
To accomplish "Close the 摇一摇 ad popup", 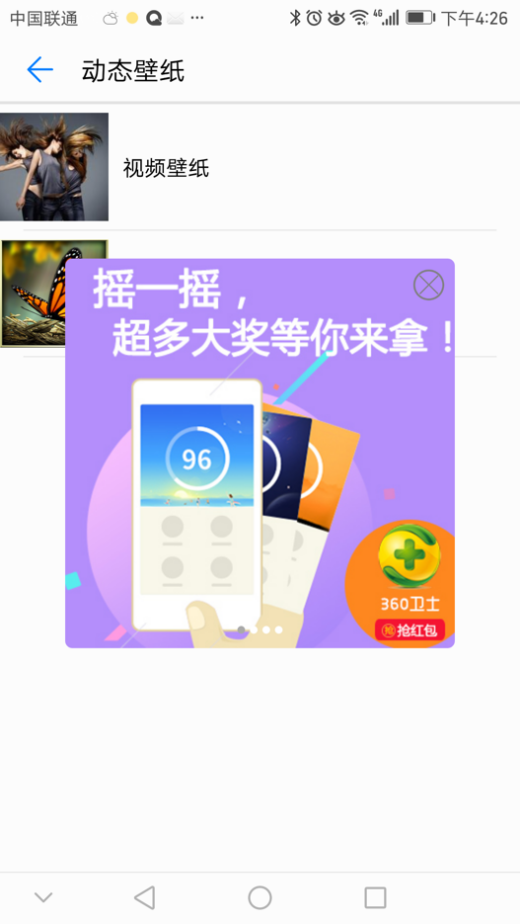I will click(x=429, y=285).
